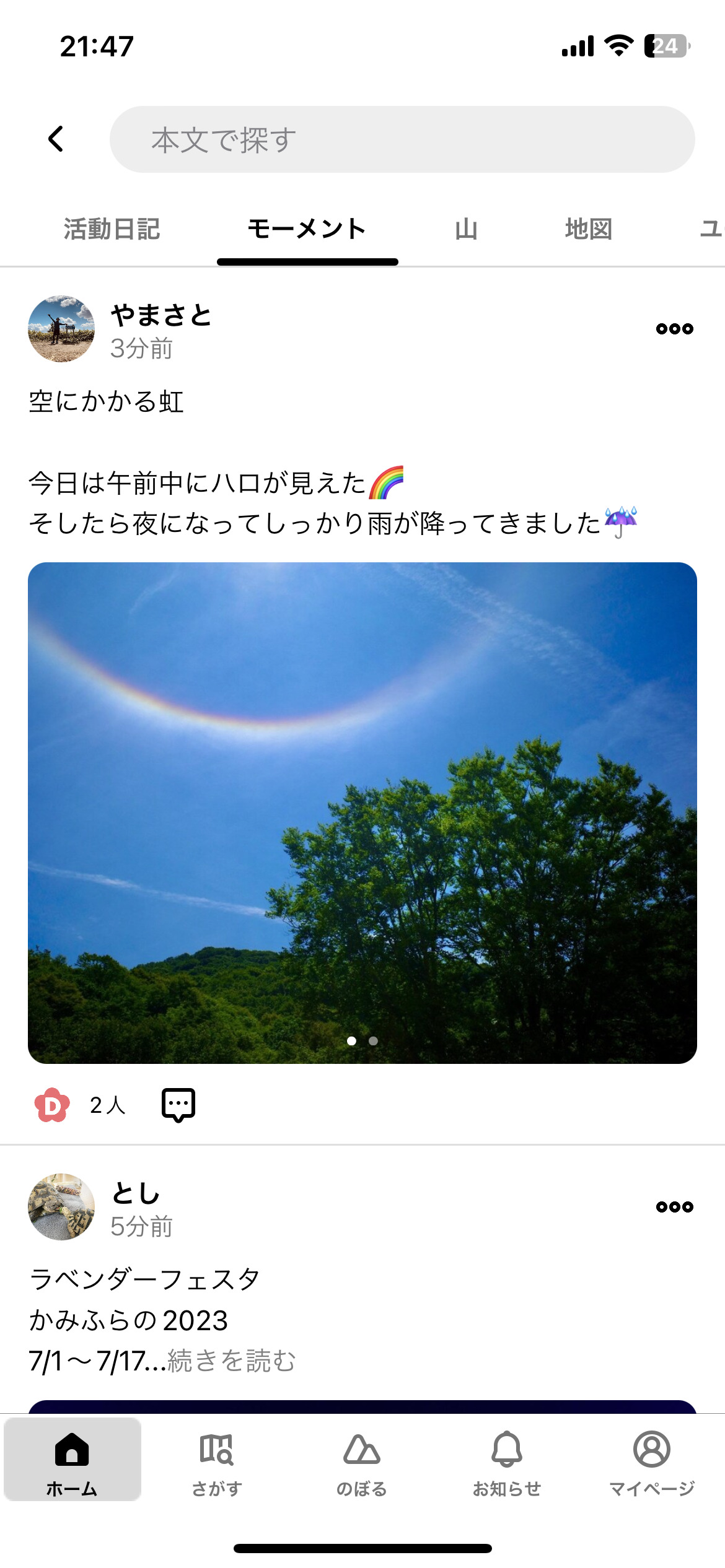Select the モーメント tab
The height and width of the screenshot is (1568, 725).
(x=307, y=229)
